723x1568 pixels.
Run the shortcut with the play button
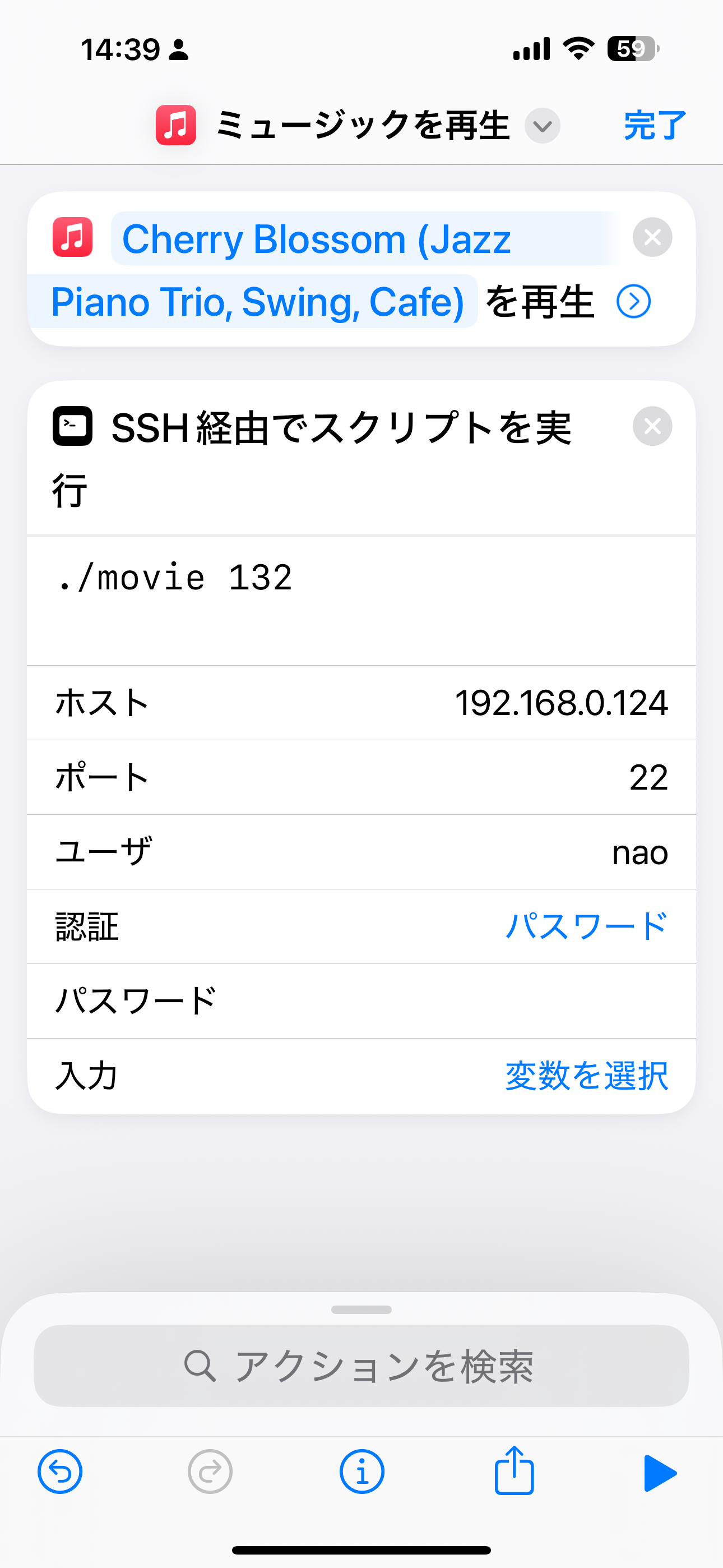[x=659, y=1473]
